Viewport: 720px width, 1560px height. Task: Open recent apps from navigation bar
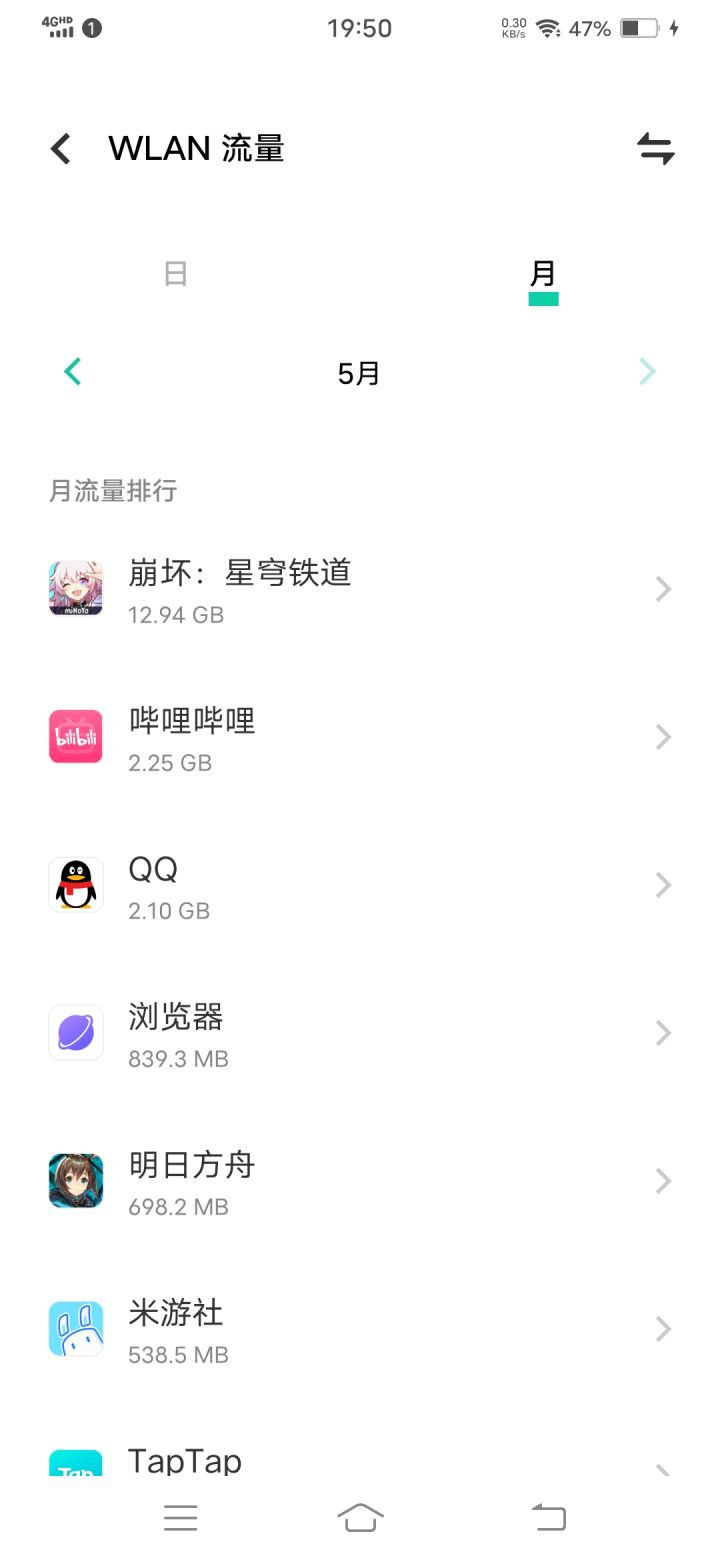181,1518
